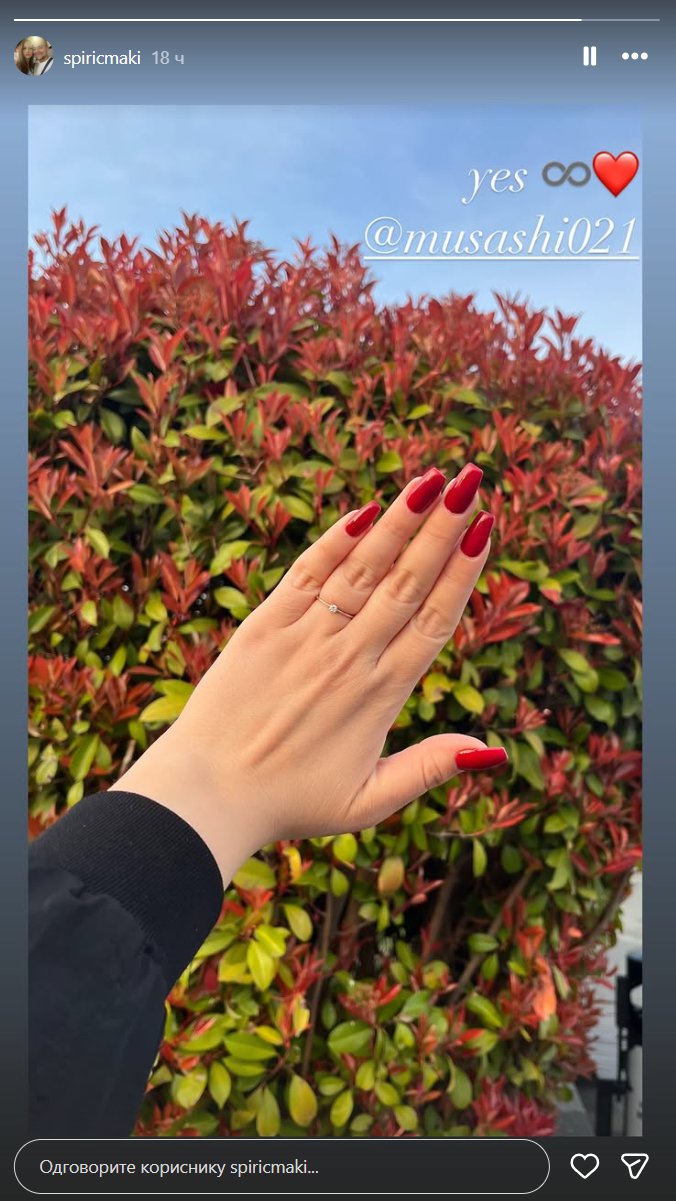Open the three-dot story options menu

pos(635,57)
